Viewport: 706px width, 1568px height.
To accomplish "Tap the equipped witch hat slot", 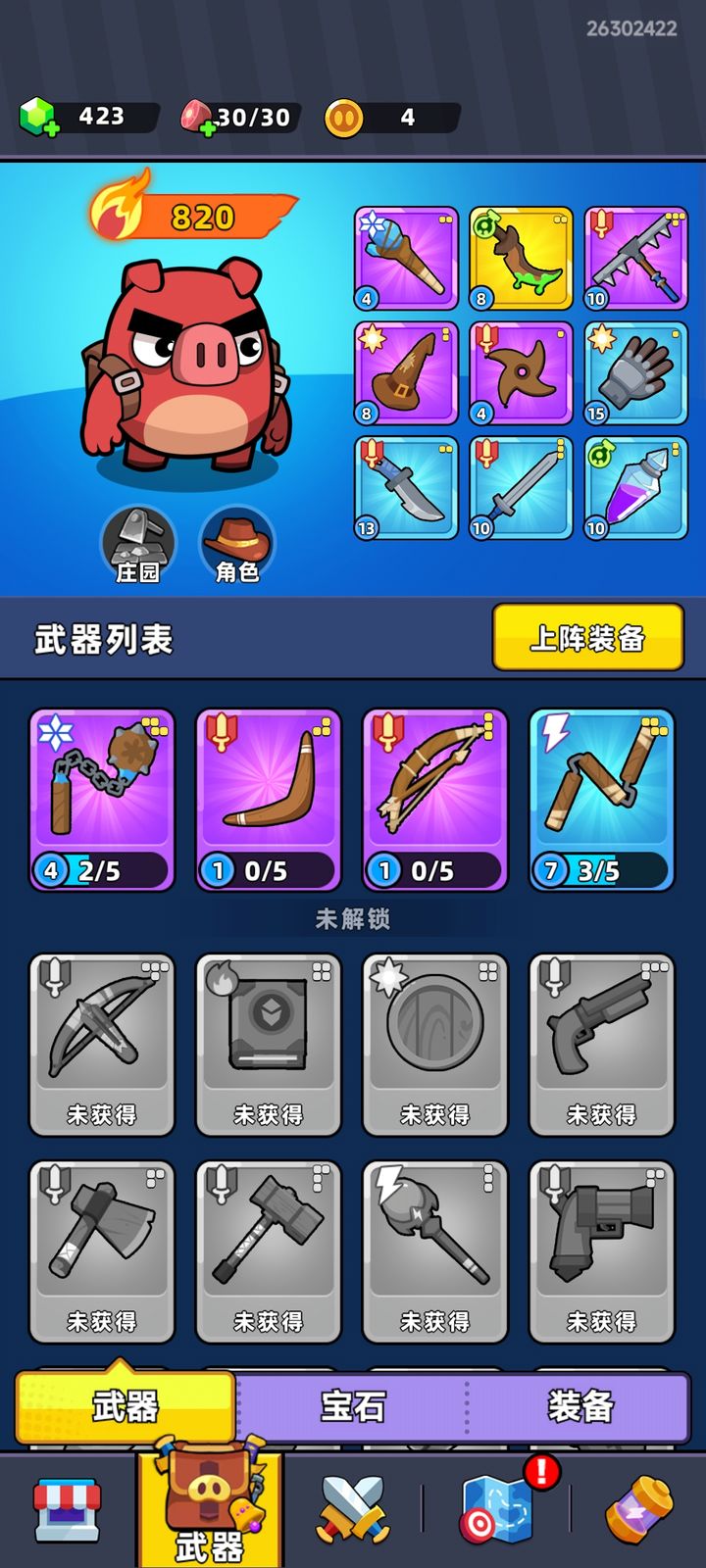I will (x=406, y=373).
